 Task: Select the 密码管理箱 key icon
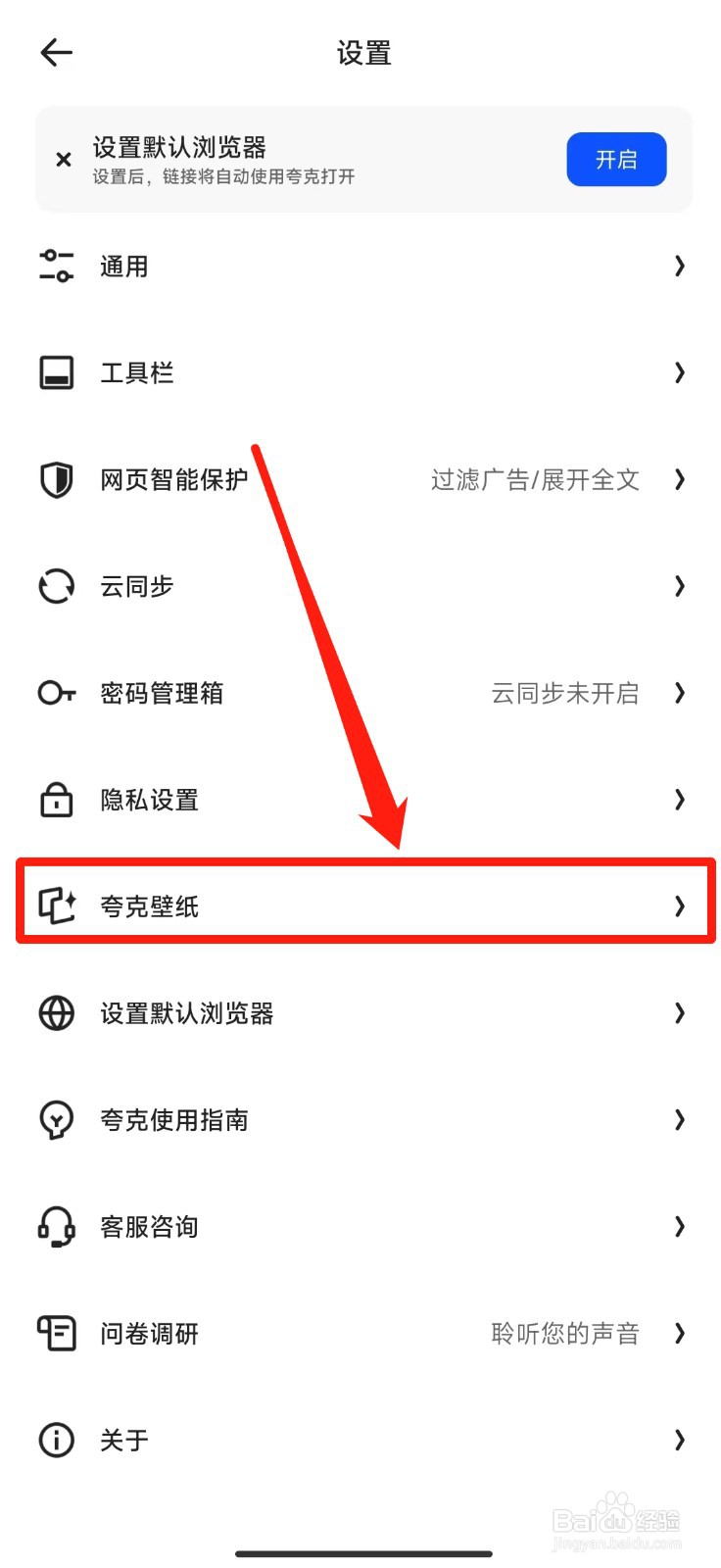(x=56, y=693)
